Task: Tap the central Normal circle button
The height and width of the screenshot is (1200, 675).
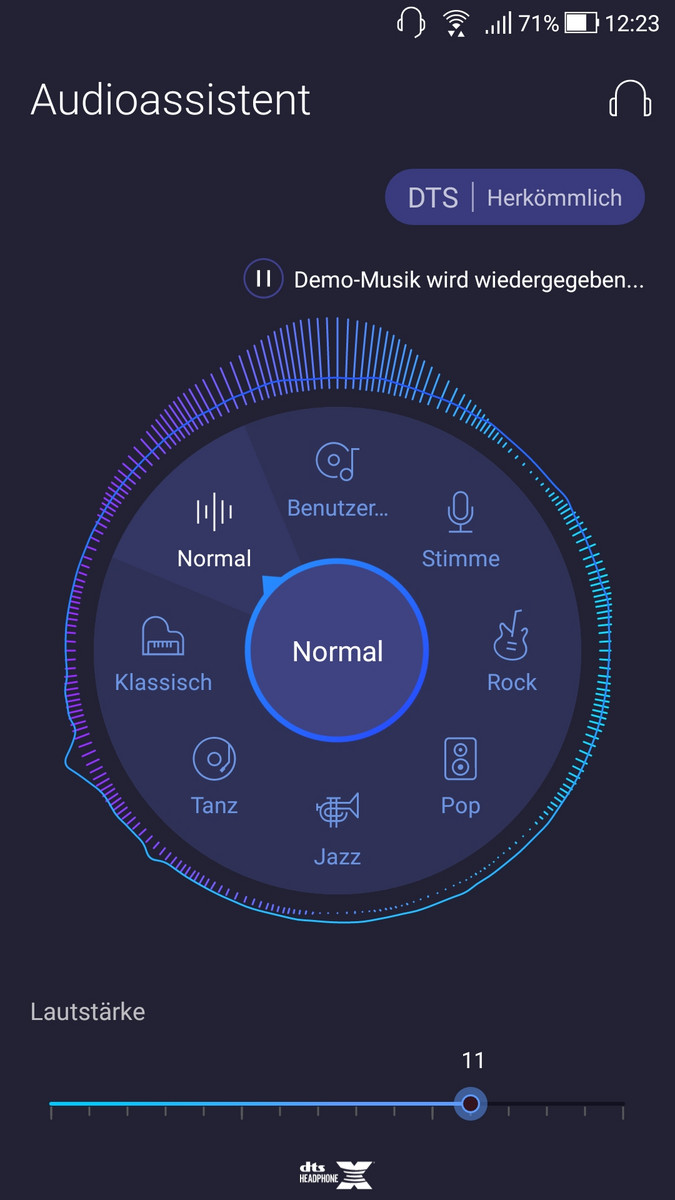Action: click(x=337, y=651)
